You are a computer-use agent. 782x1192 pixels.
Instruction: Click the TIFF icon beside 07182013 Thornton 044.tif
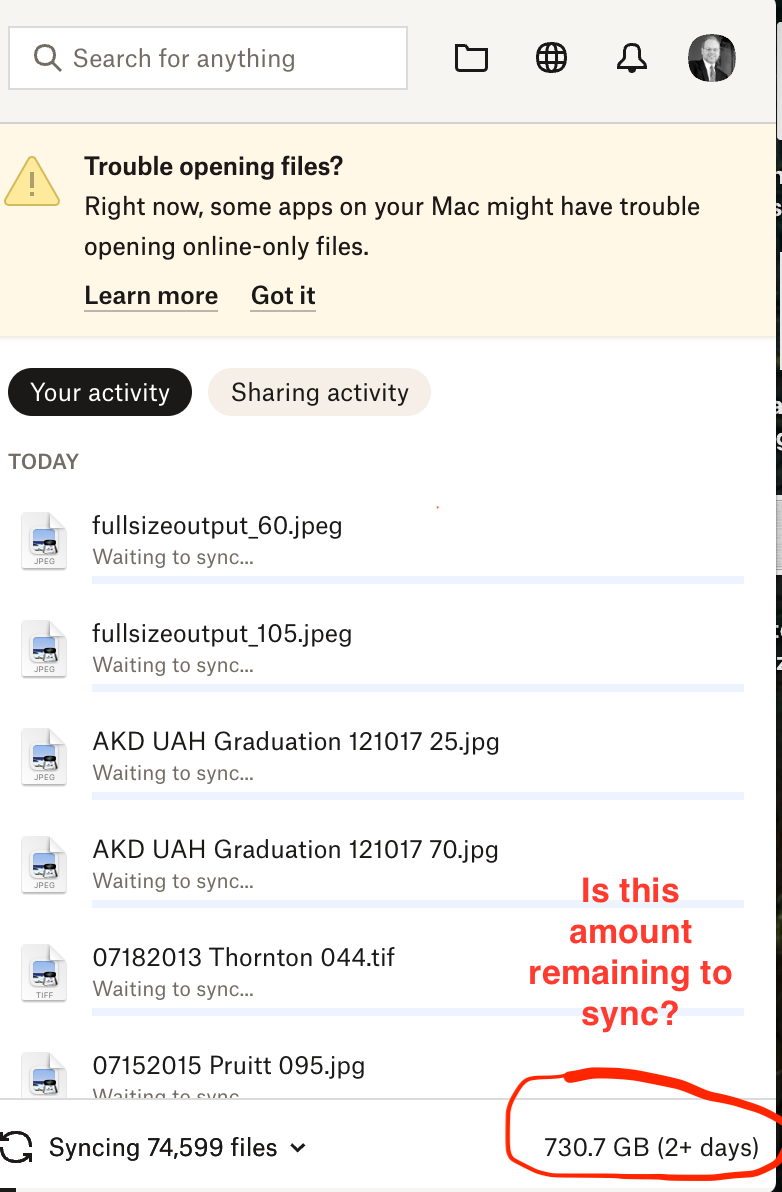(44, 972)
